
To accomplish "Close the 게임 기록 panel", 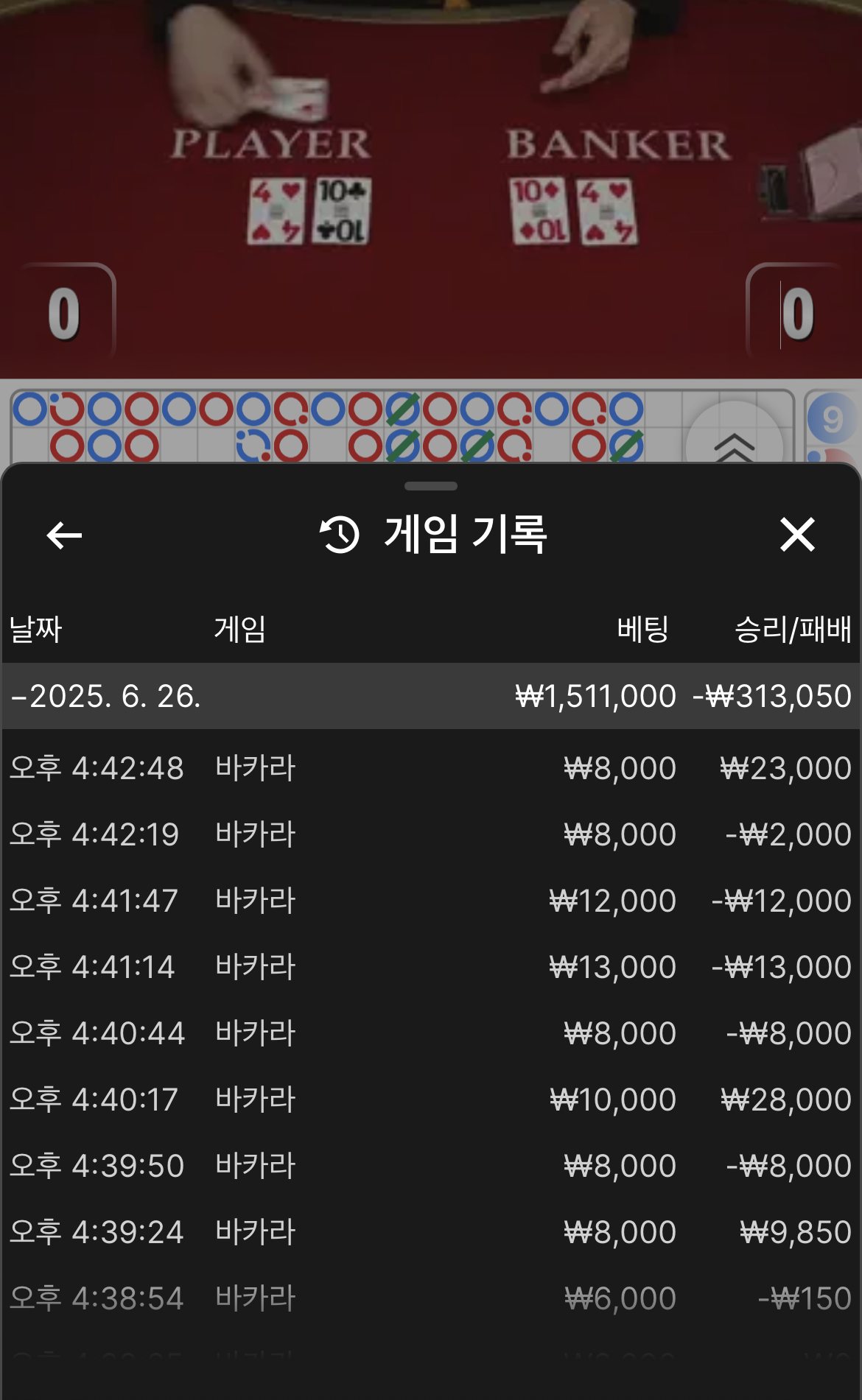I will tap(797, 535).
